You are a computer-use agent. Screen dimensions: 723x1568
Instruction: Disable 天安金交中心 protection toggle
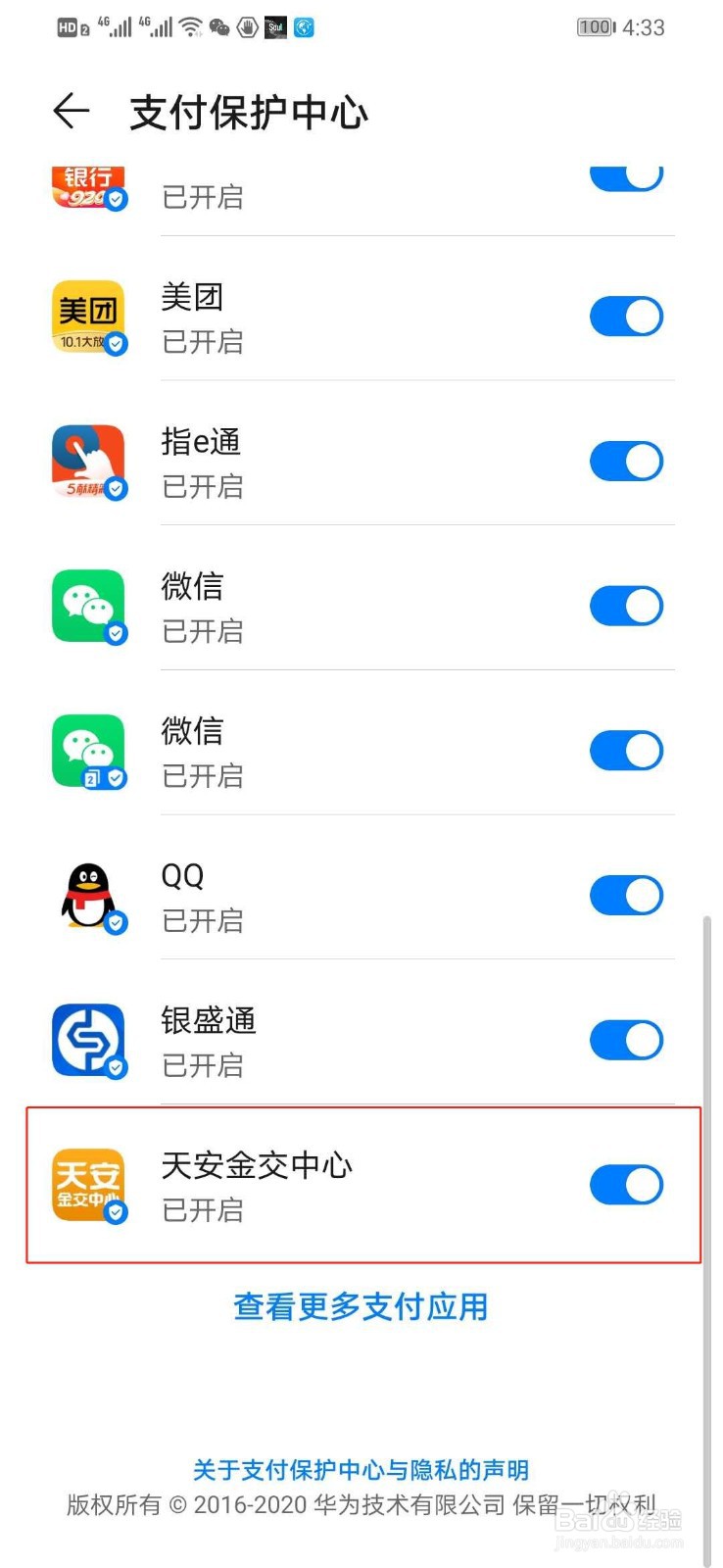point(626,1184)
